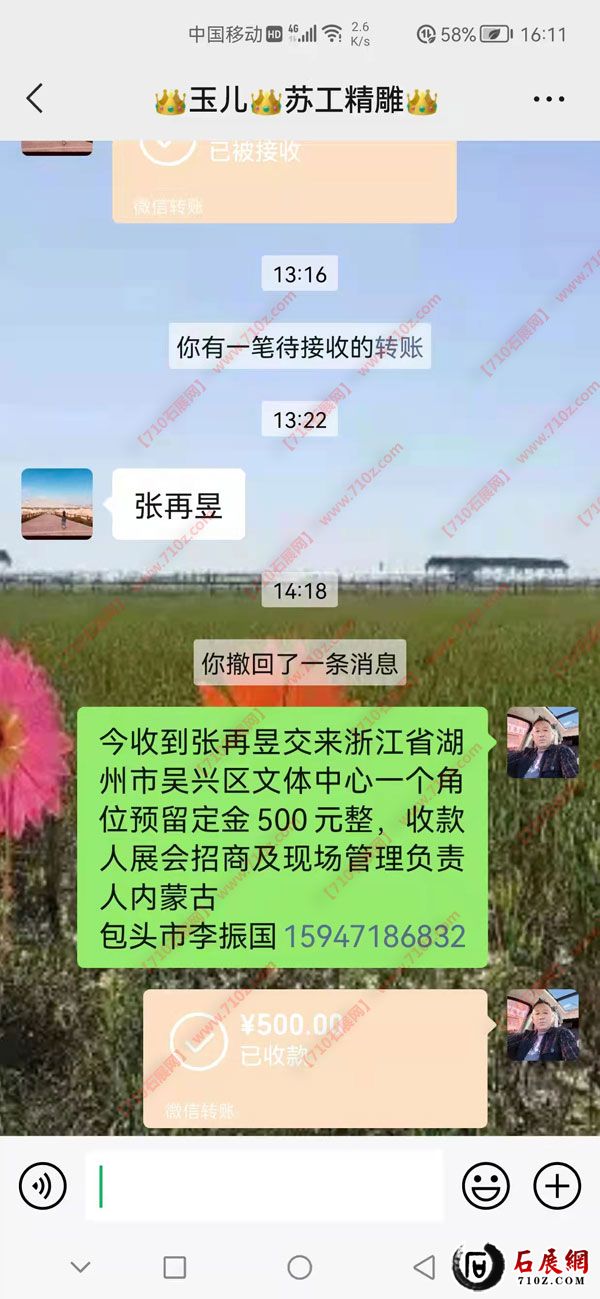
Task: Open the plus attachments menu
Action: click(557, 1186)
